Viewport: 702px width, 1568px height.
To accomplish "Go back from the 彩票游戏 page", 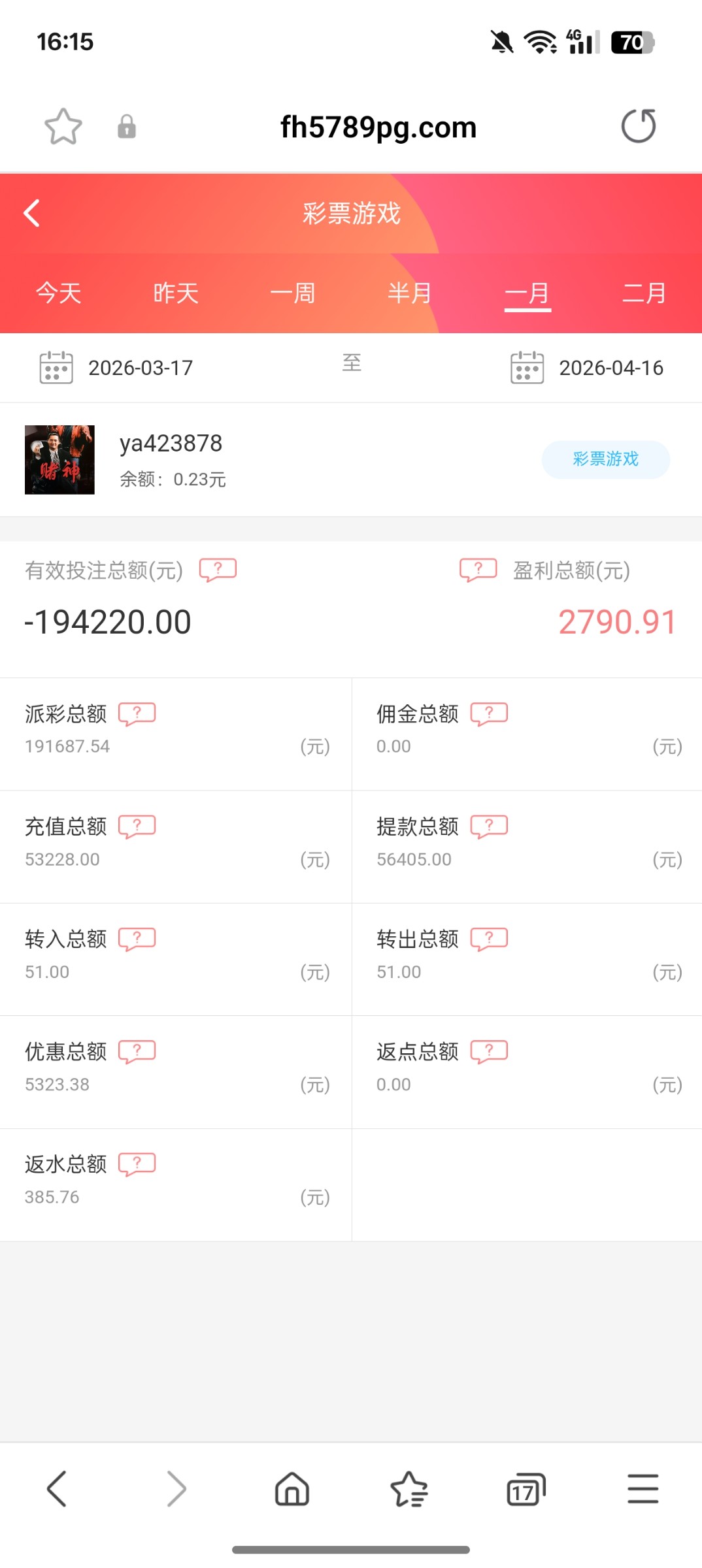I will click(x=32, y=213).
